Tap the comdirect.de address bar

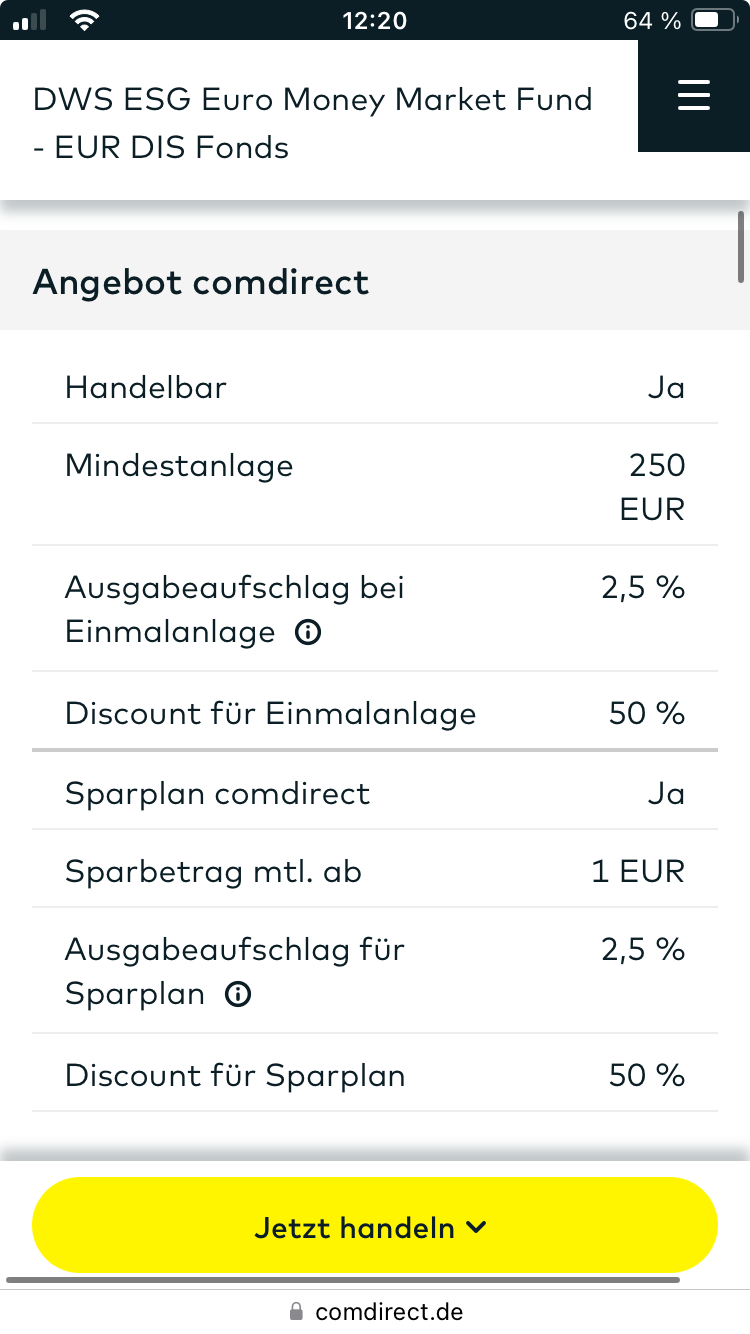(x=375, y=1311)
